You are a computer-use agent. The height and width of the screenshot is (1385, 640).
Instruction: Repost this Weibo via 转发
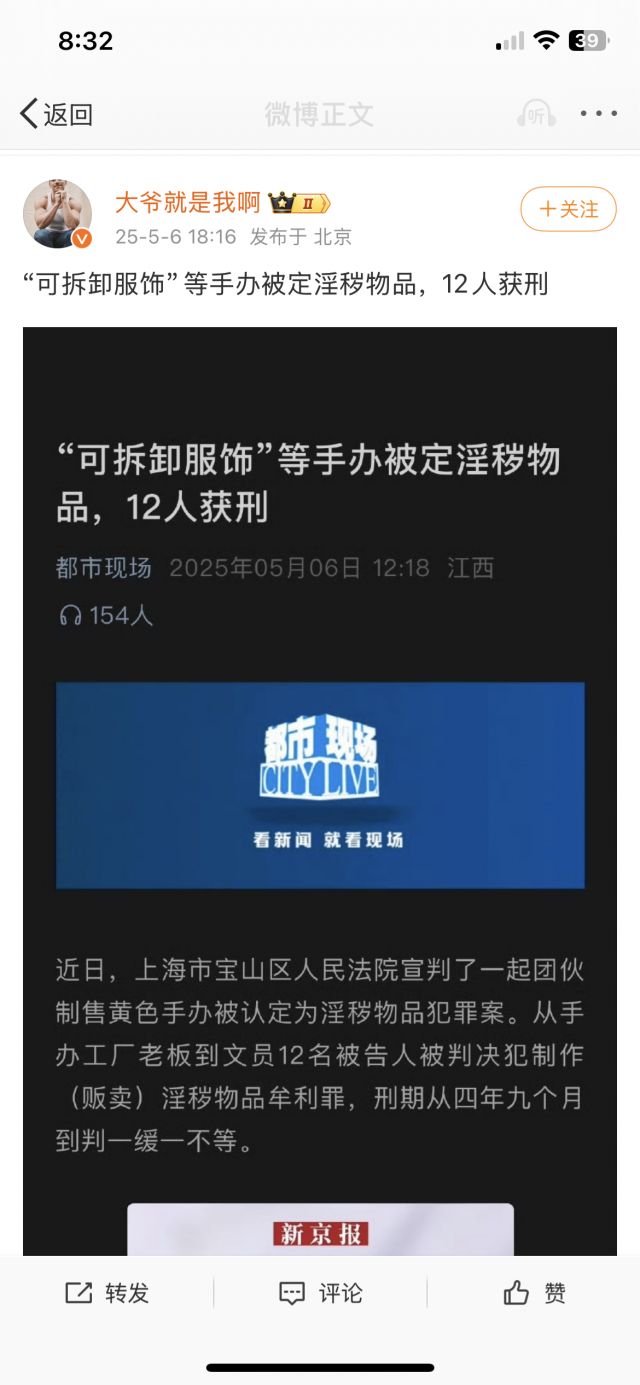point(107,1293)
